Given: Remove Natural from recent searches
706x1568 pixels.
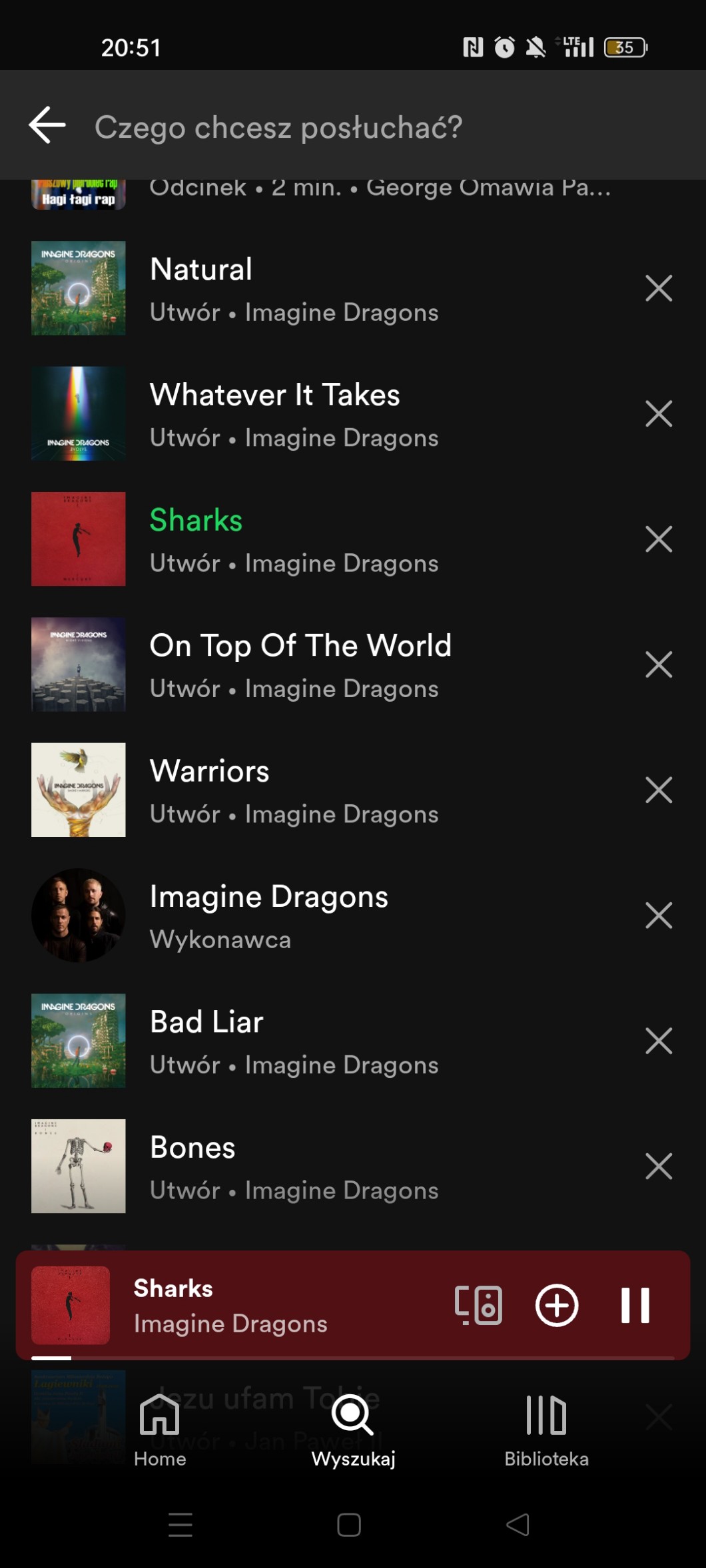Looking at the screenshot, I should tap(658, 288).
